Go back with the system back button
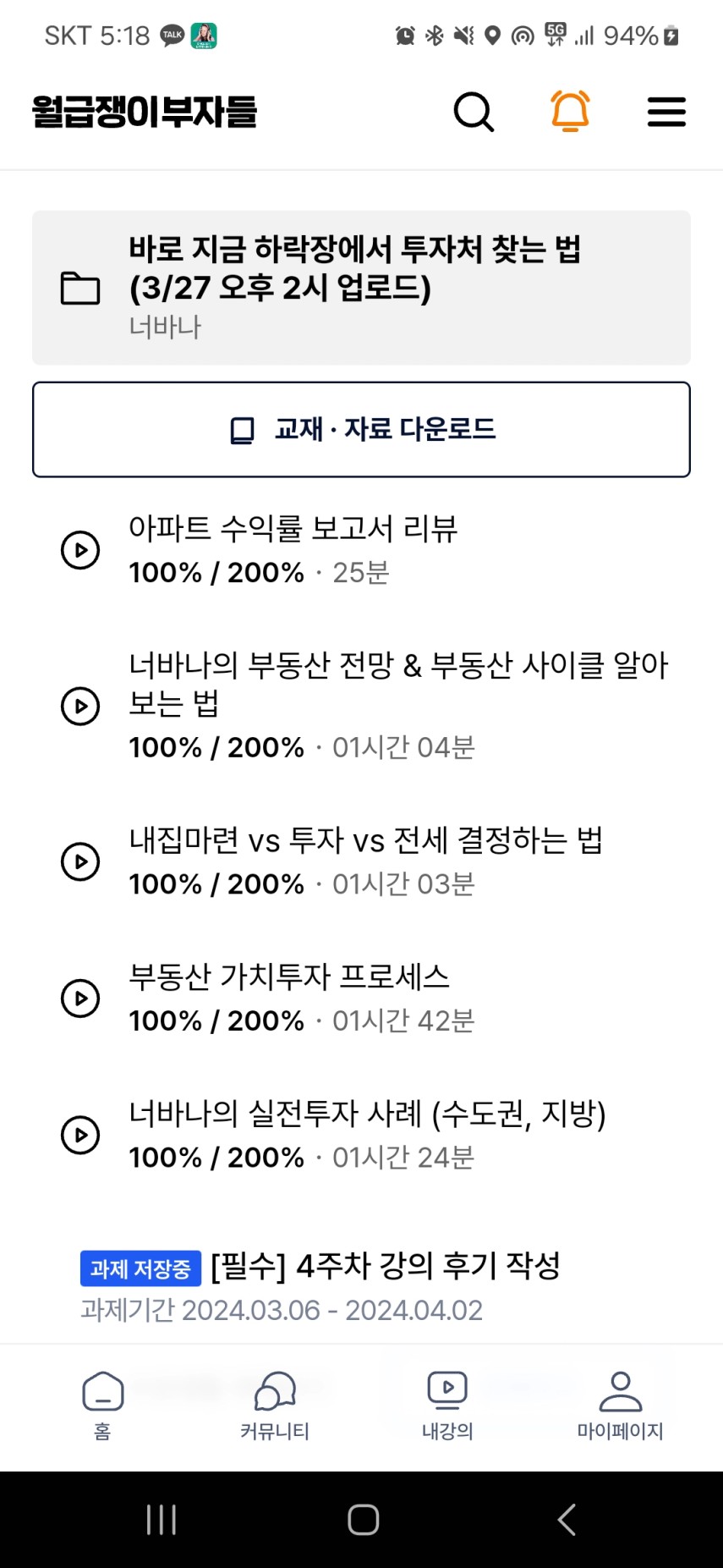This screenshot has height=1568, width=723. [567, 1520]
